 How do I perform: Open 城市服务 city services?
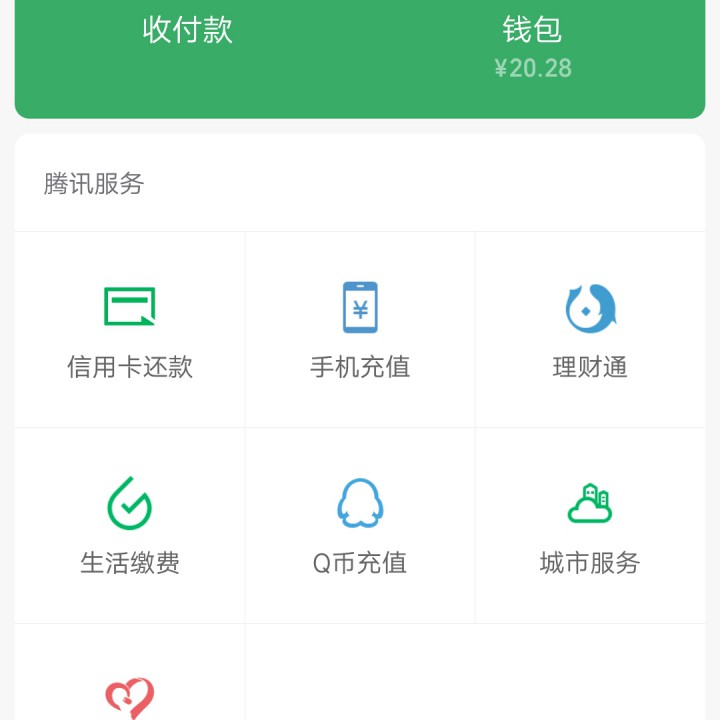(x=590, y=526)
